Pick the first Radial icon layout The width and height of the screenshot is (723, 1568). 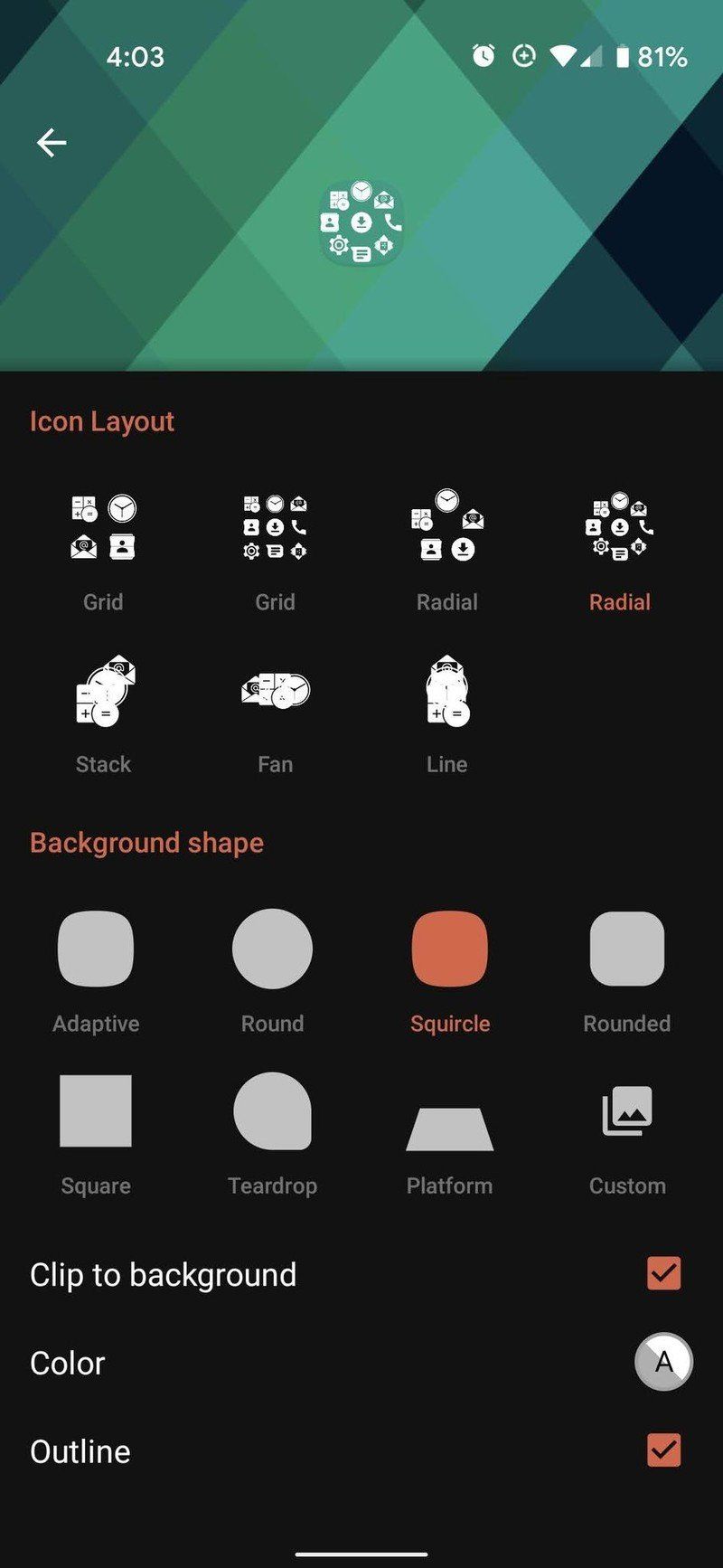click(446, 524)
